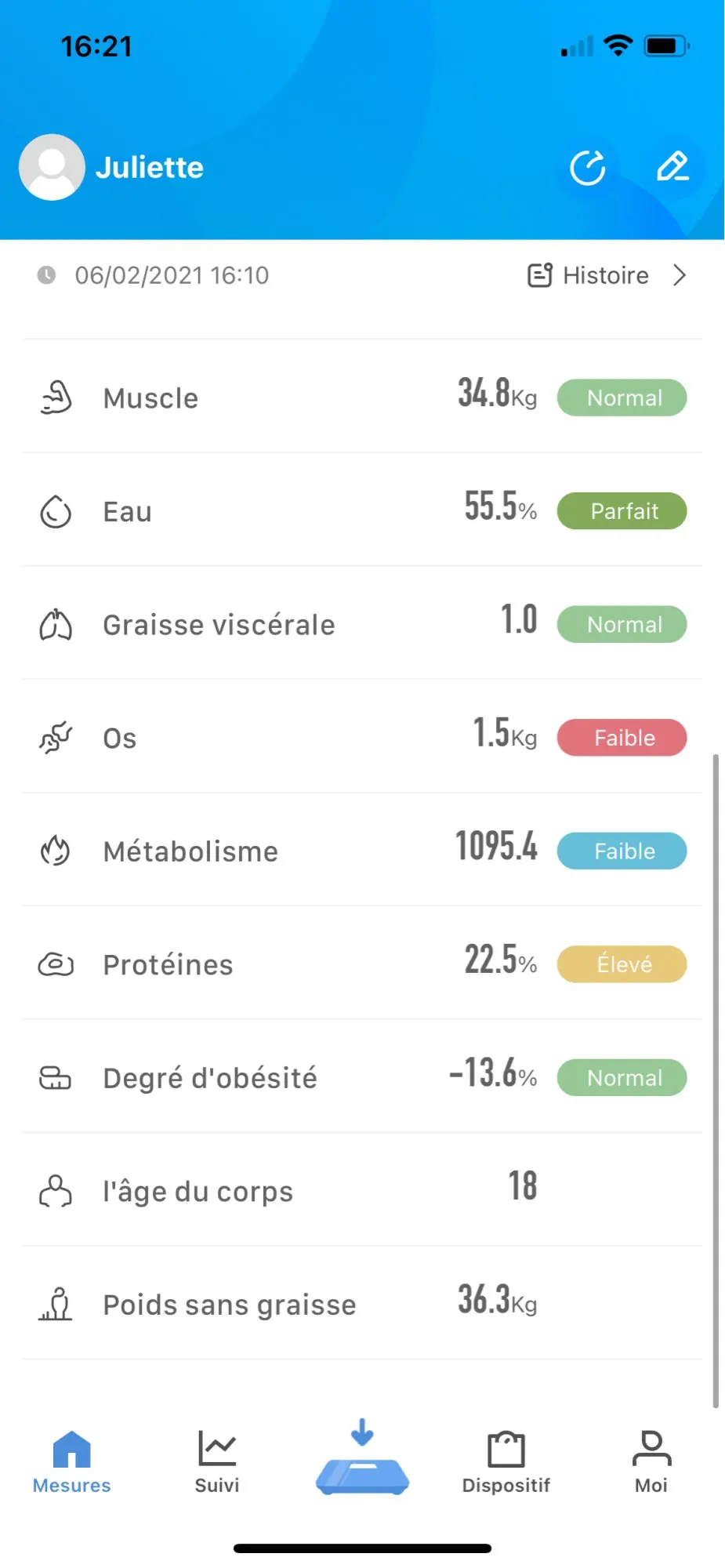Open the Histoire measurement history
The width and height of the screenshot is (725, 1568).
click(x=607, y=275)
